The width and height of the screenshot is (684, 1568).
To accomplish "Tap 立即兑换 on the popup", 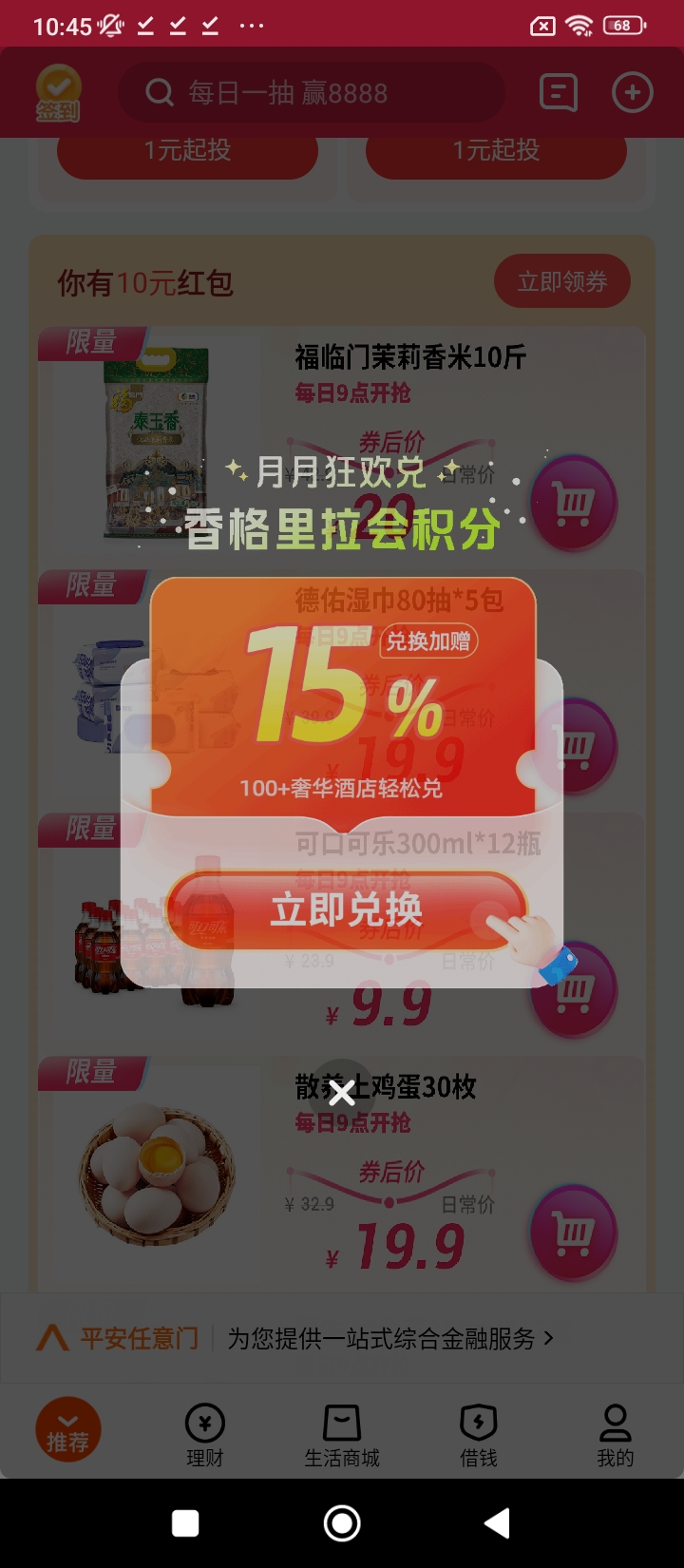I will [x=346, y=910].
